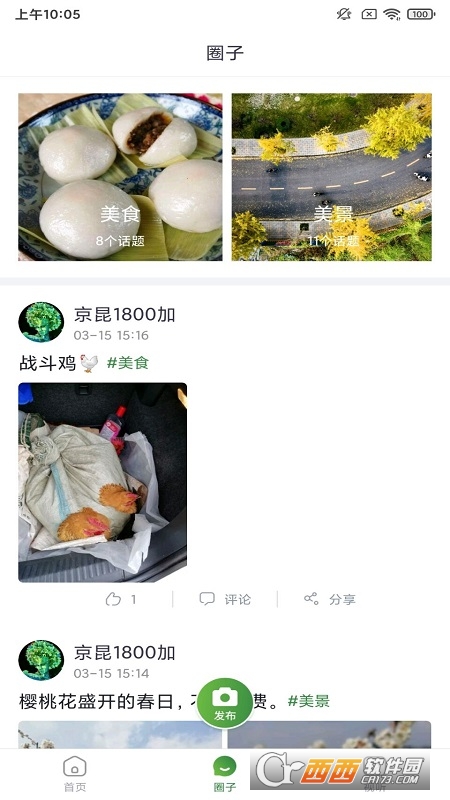The image size is (450, 800).
Task: Share the 战斗鸡 post via 分享
Action: (330, 599)
